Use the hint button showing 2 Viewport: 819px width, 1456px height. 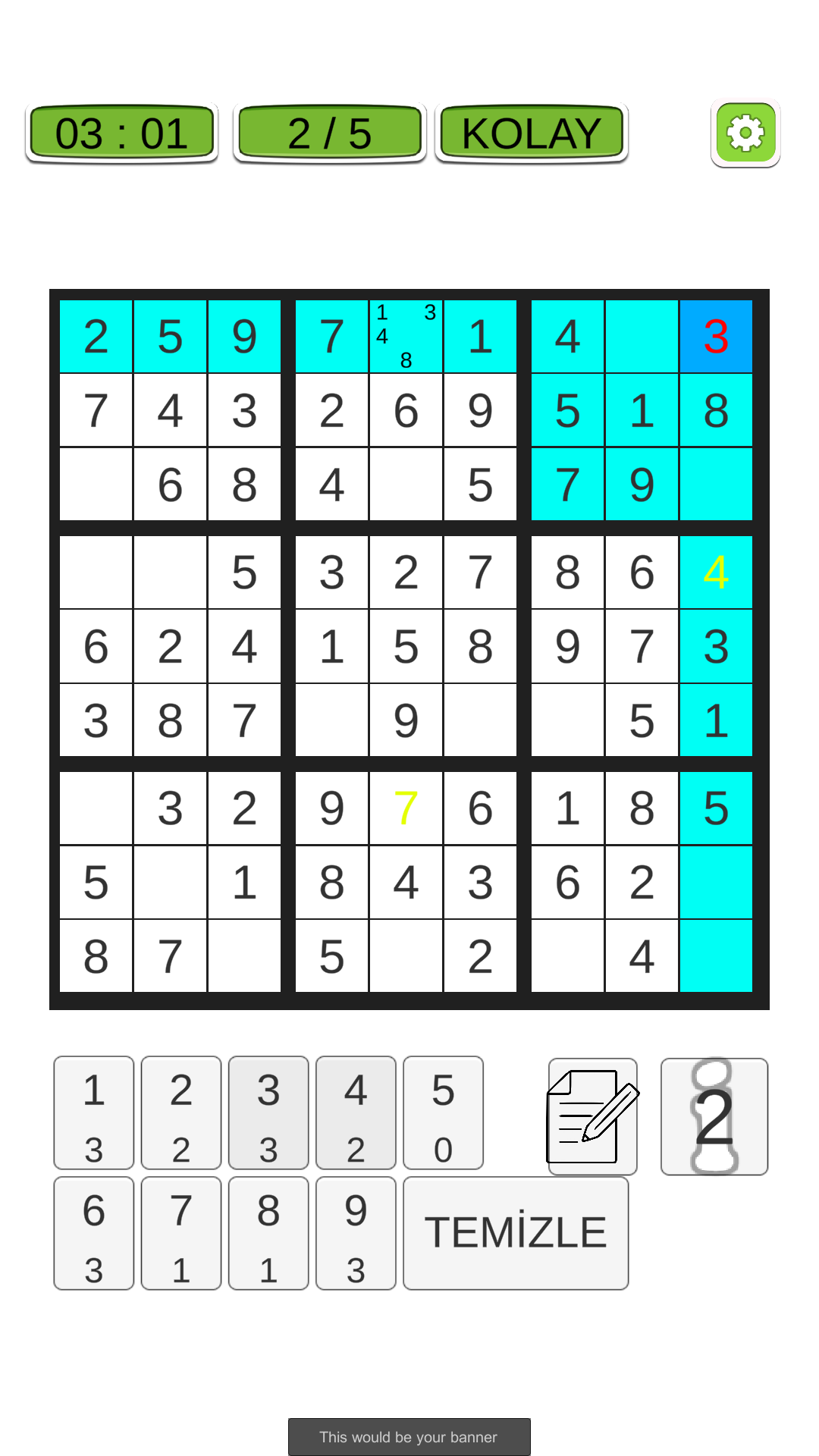(714, 1116)
